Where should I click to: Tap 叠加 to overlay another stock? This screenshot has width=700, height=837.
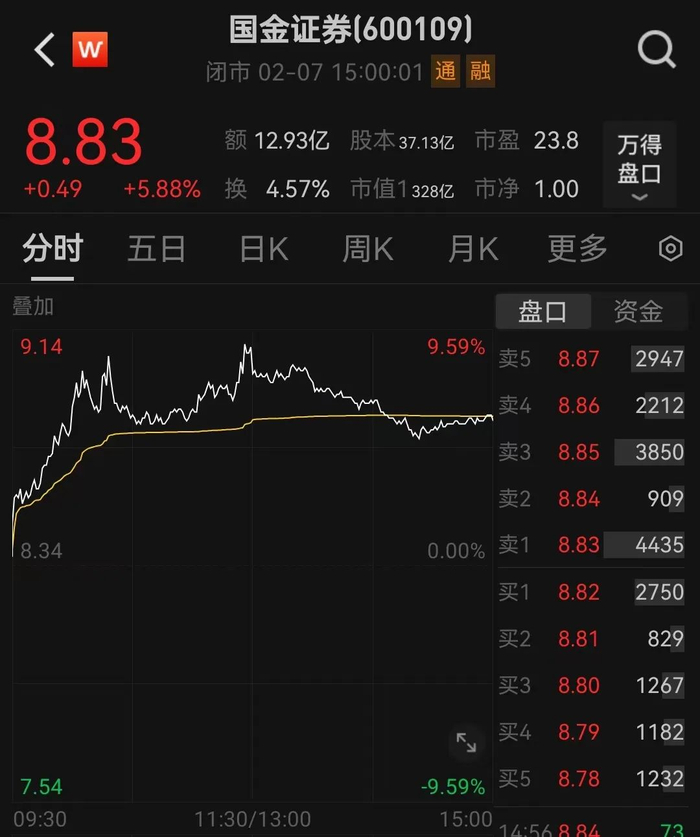pos(33,307)
